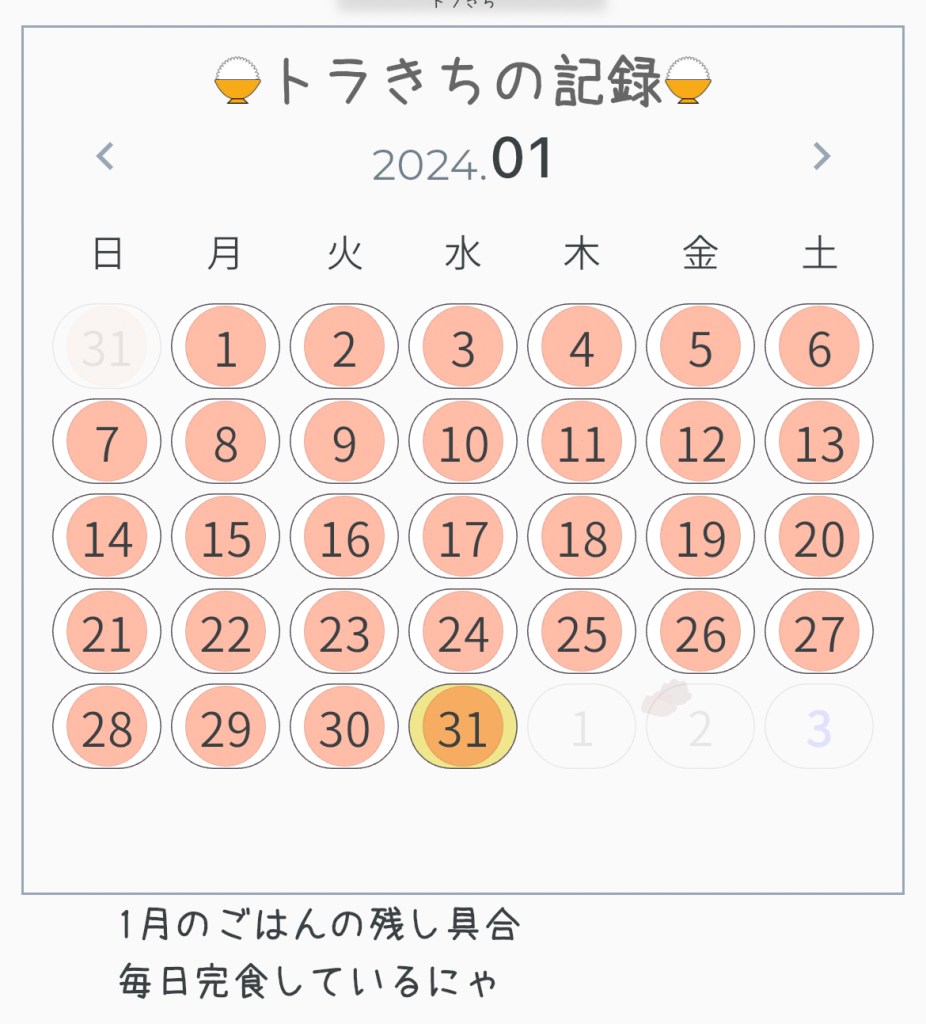Screen dimensions: 926x1024
Task: Advance to the next month
Action: [x=821, y=157]
